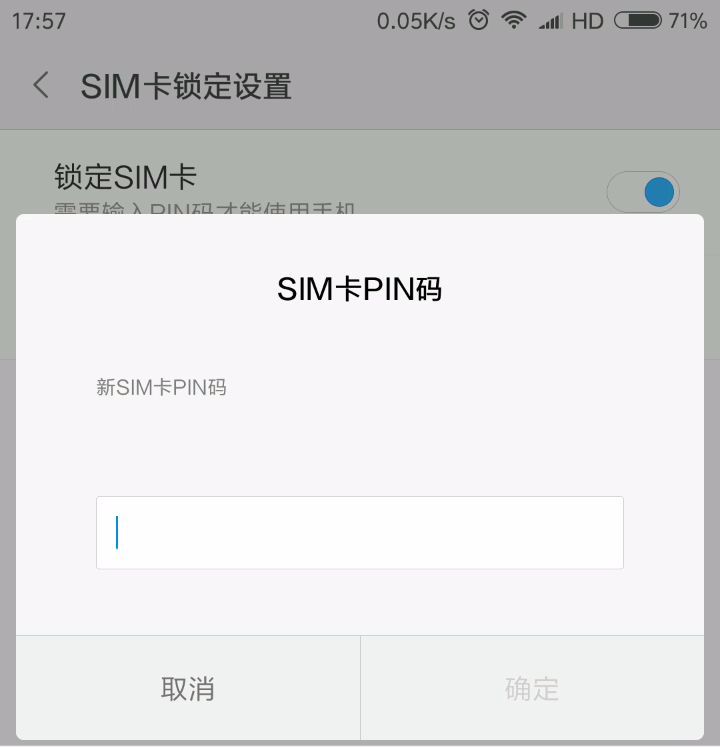Tap the new SIM PIN input field
This screenshot has width=720, height=747.
(359, 532)
